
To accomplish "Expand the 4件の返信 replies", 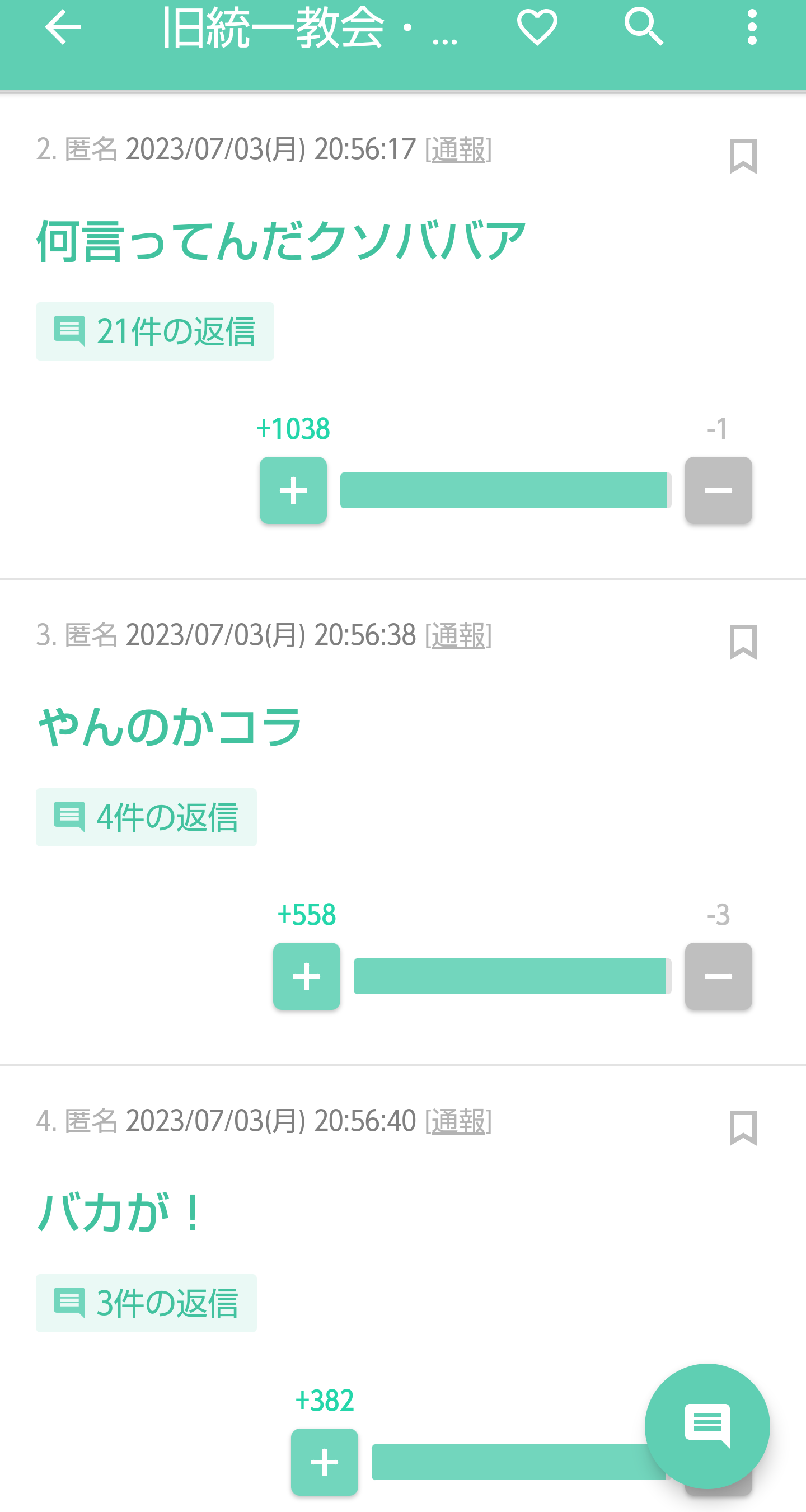I will tap(146, 818).
